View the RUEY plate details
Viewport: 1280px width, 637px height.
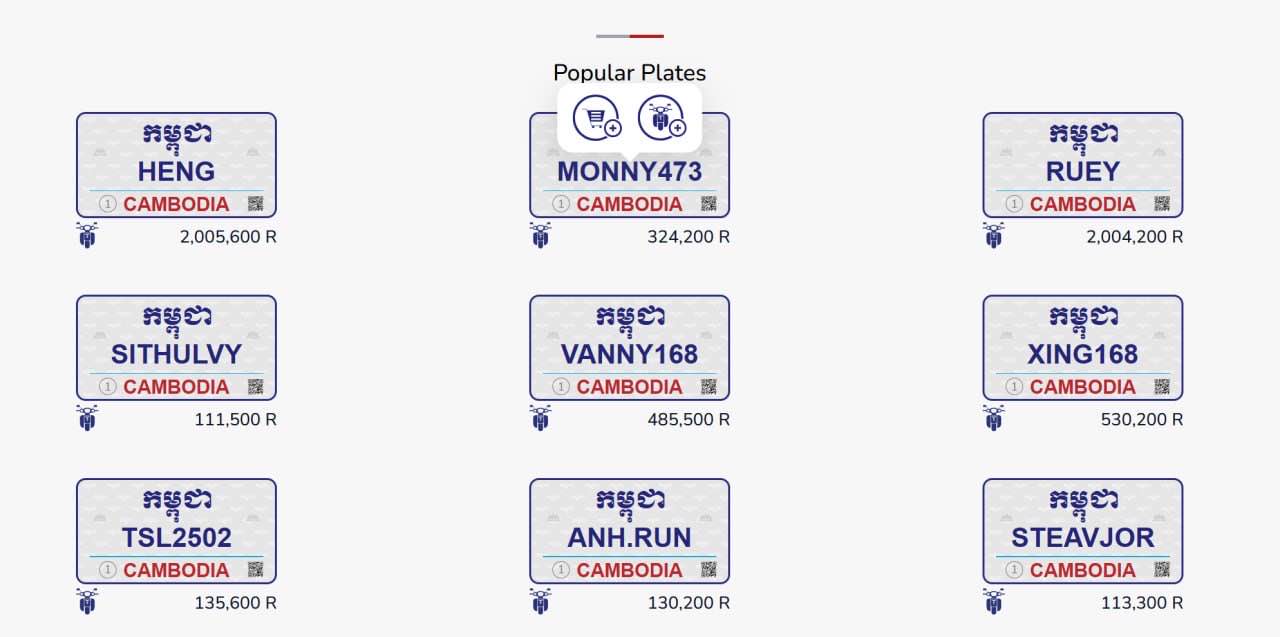pyautogui.click(x=1082, y=166)
